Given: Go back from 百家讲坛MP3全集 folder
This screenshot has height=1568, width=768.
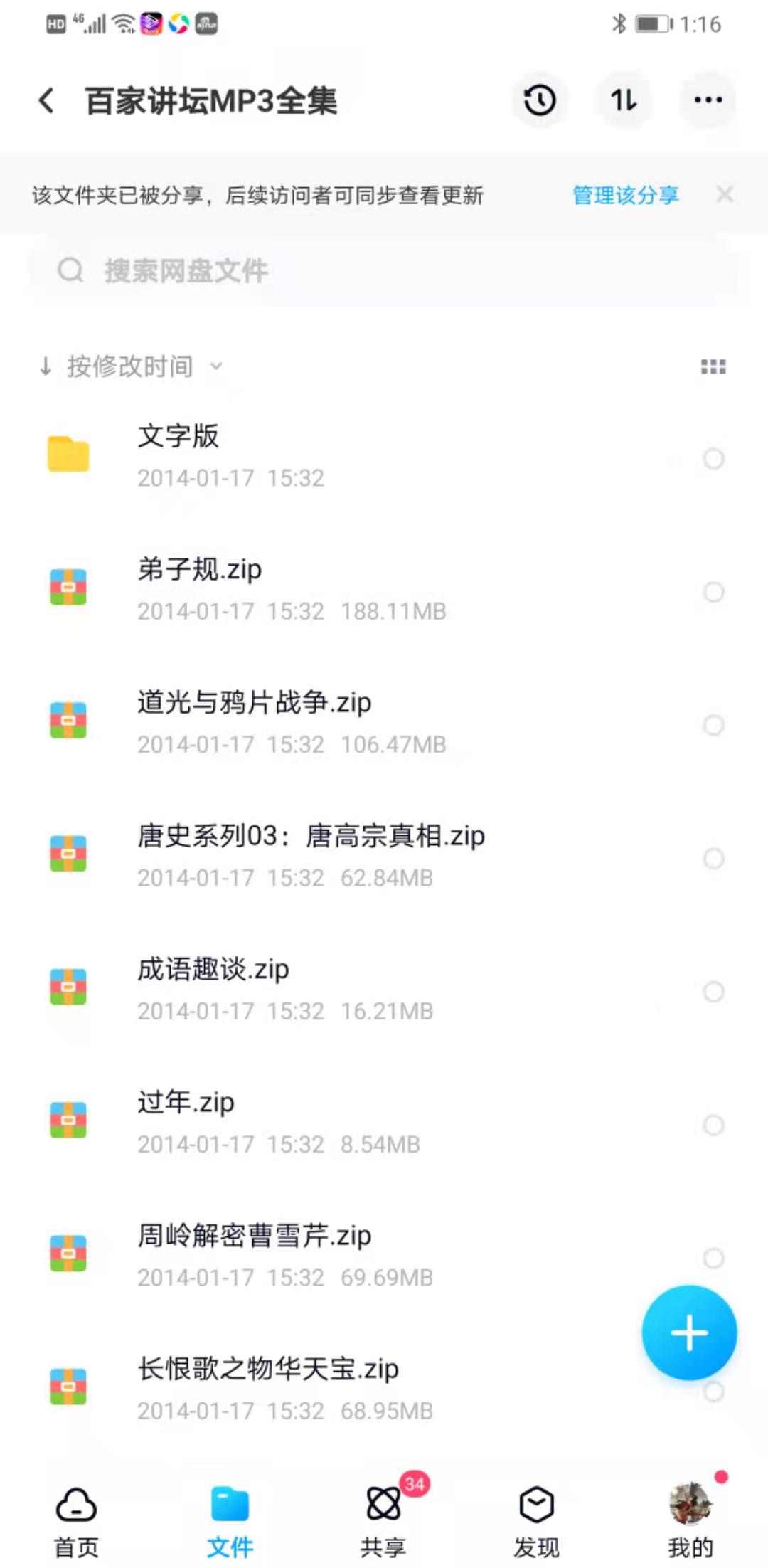Looking at the screenshot, I should (47, 100).
